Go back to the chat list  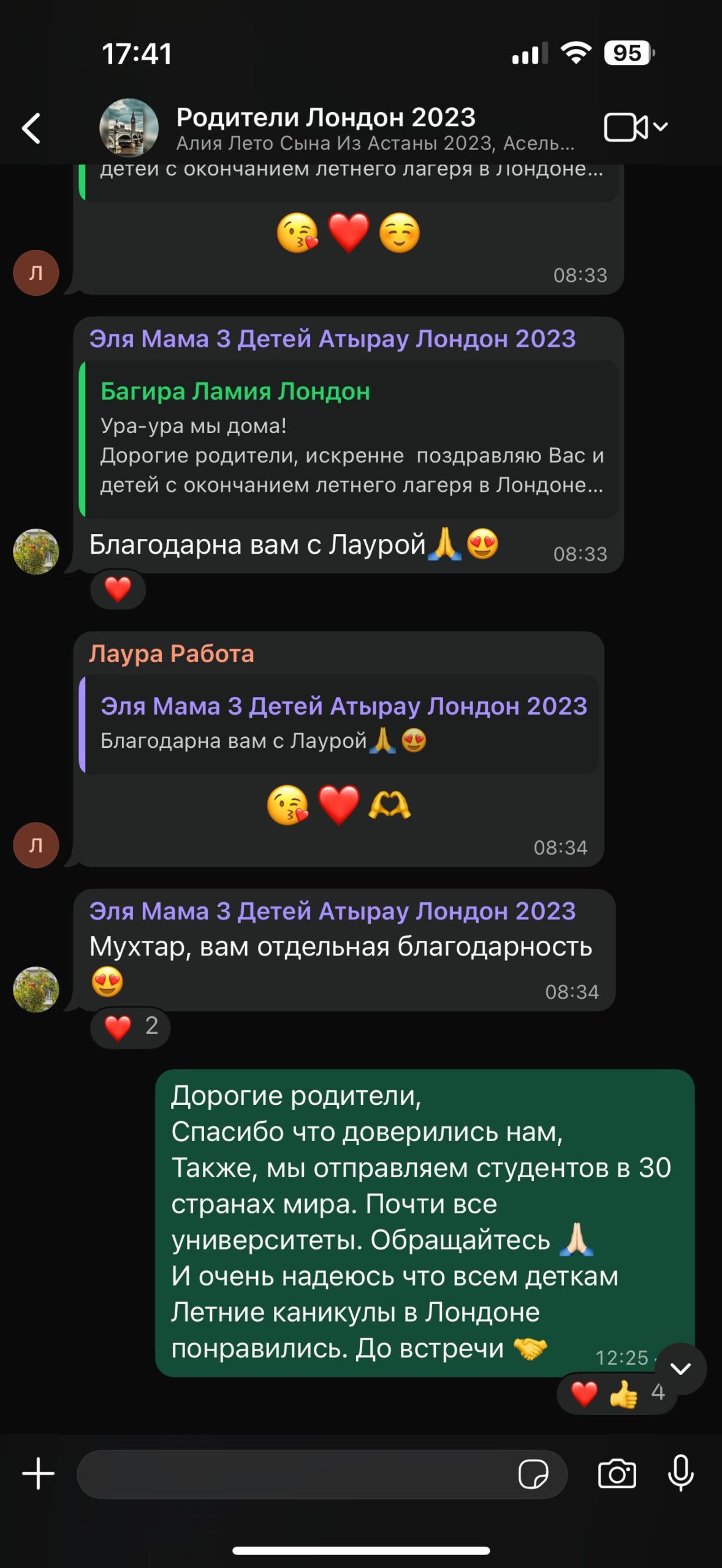click(32, 128)
